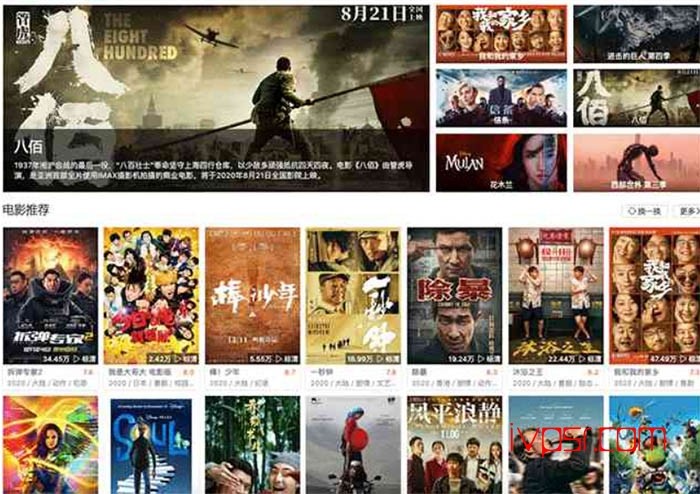Refresh recommendations with 换一换

click(642, 211)
